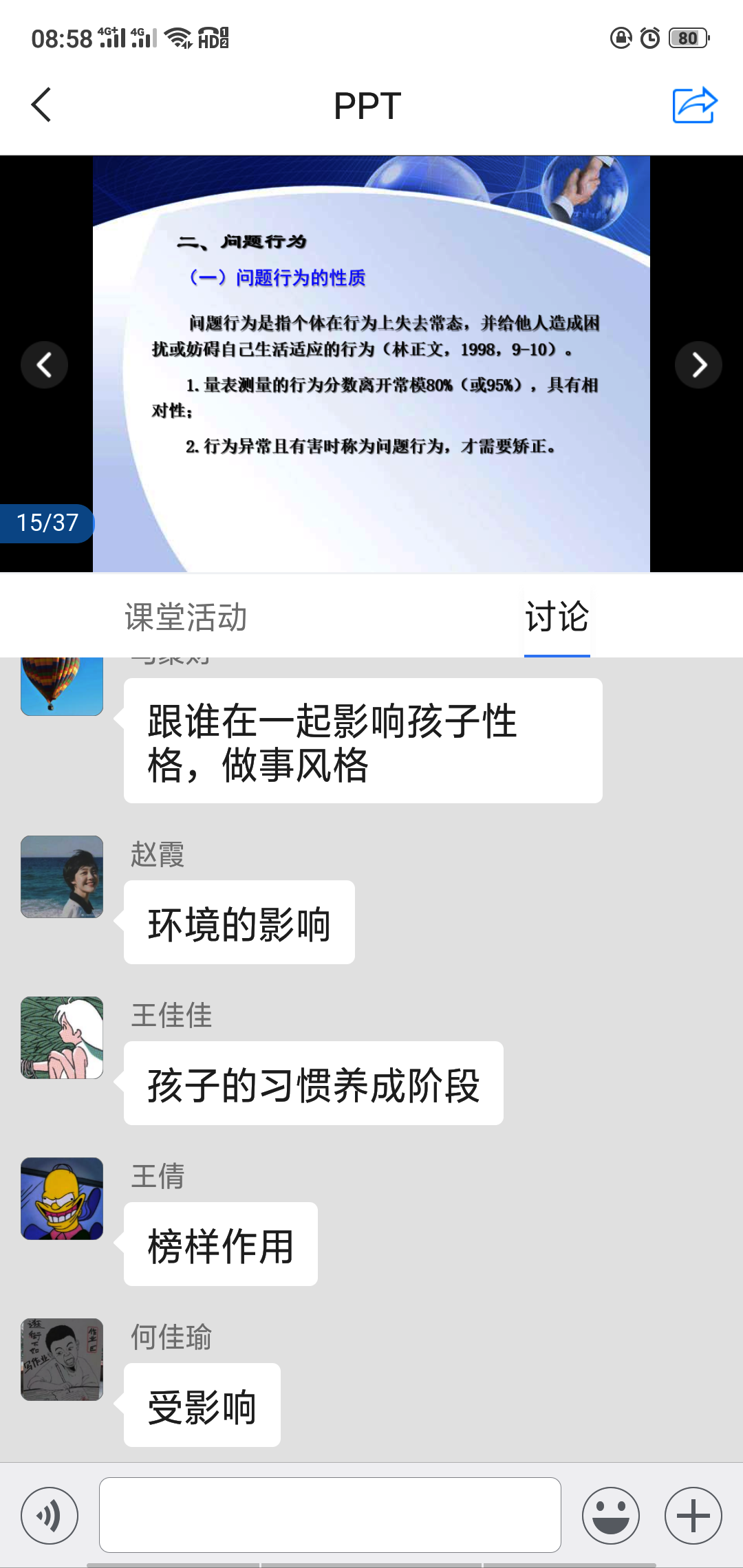
Task: Select the 讨论 tab
Action: click(557, 617)
